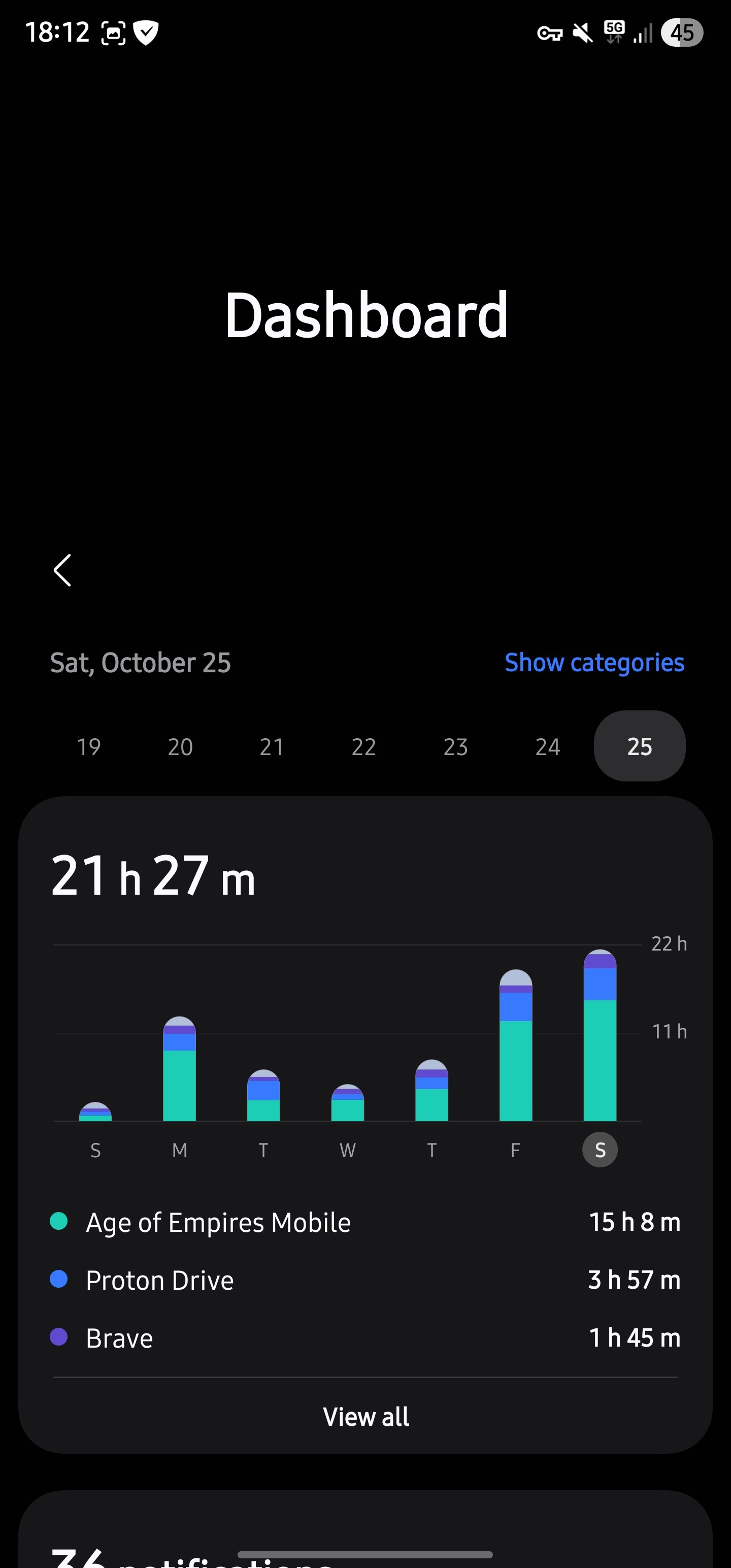
Task: Select date 24 in the week row
Action: 548,746
